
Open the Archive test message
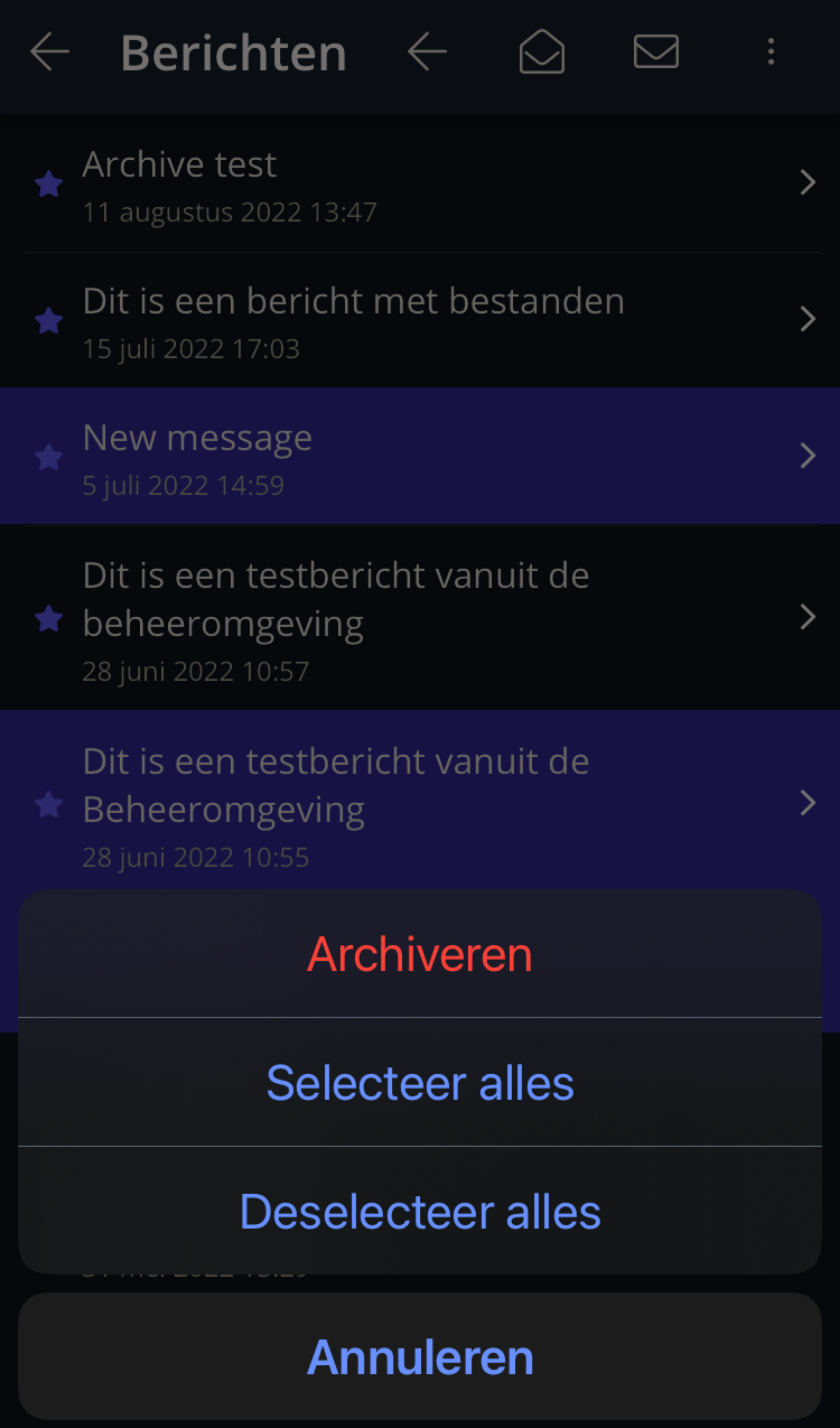[x=420, y=184]
